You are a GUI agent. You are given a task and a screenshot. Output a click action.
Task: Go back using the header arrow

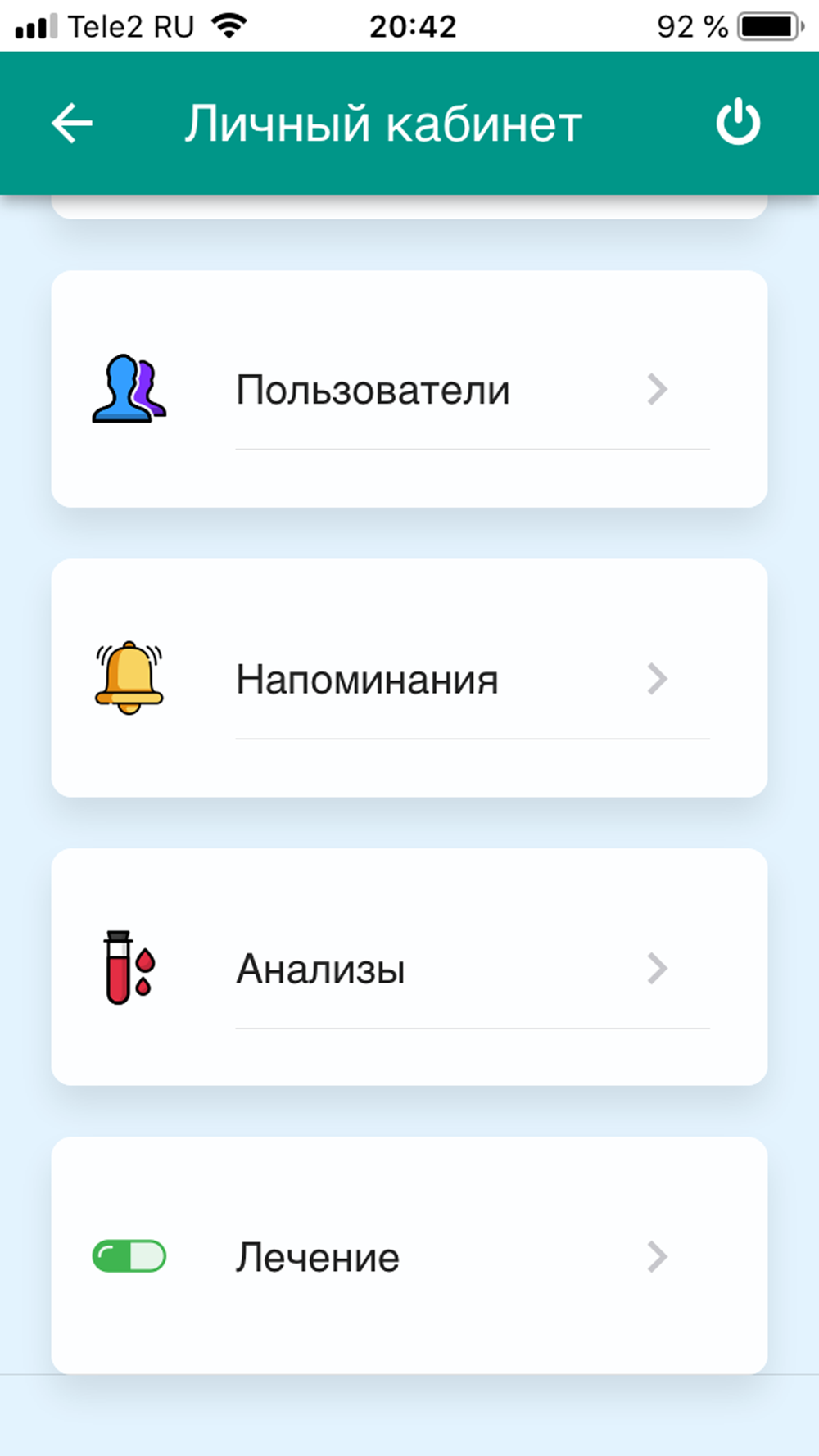72,124
